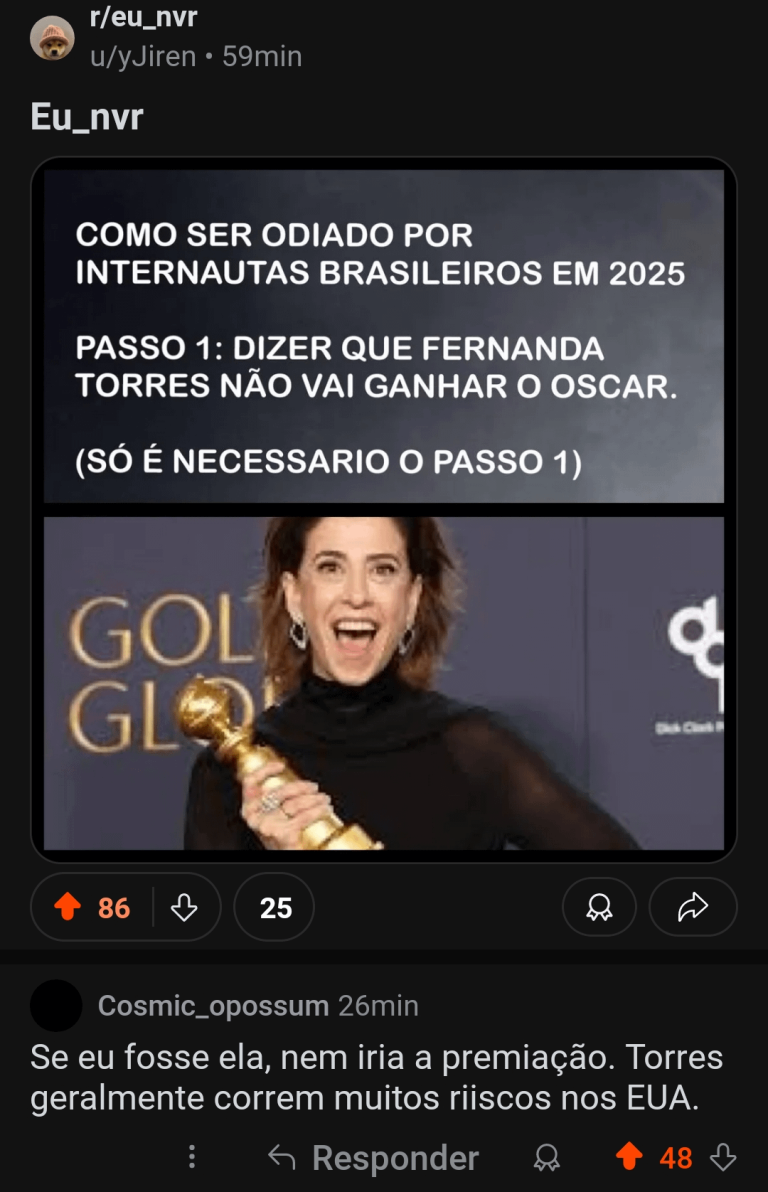Give an award to the post
The width and height of the screenshot is (768, 1192).
pos(599,907)
